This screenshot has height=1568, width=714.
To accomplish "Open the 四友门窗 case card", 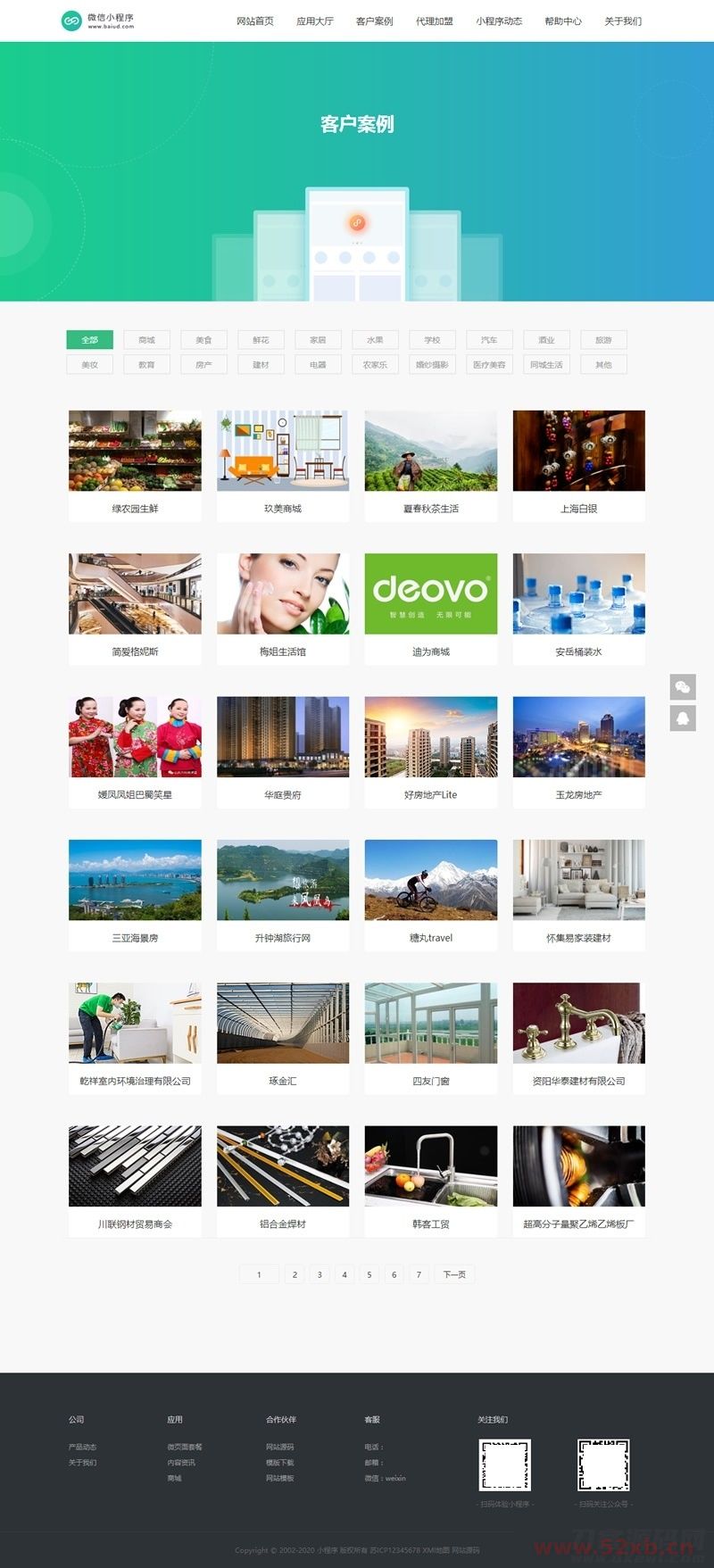I will [x=430, y=1036].
